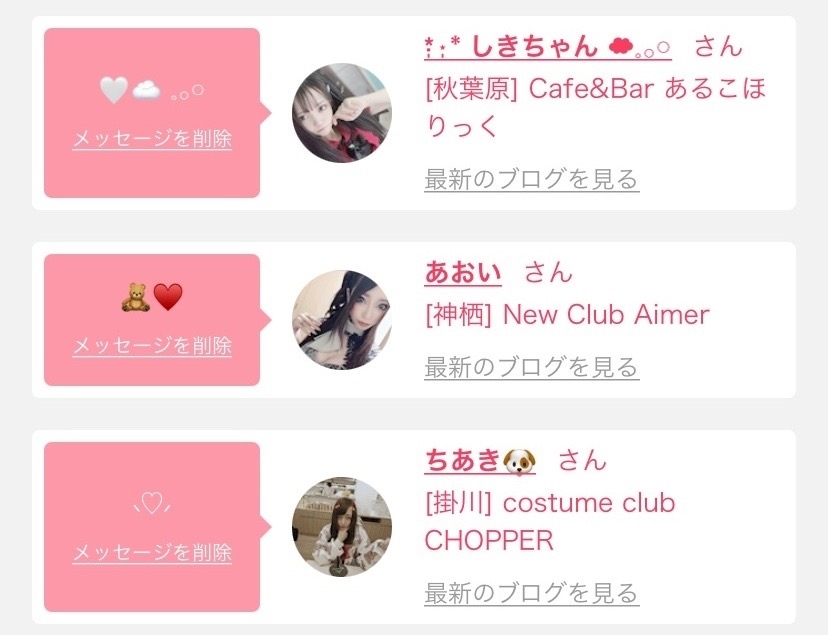828x635 pixels.
Task: View あおい's latest blog
Action: tap(531, 367)
